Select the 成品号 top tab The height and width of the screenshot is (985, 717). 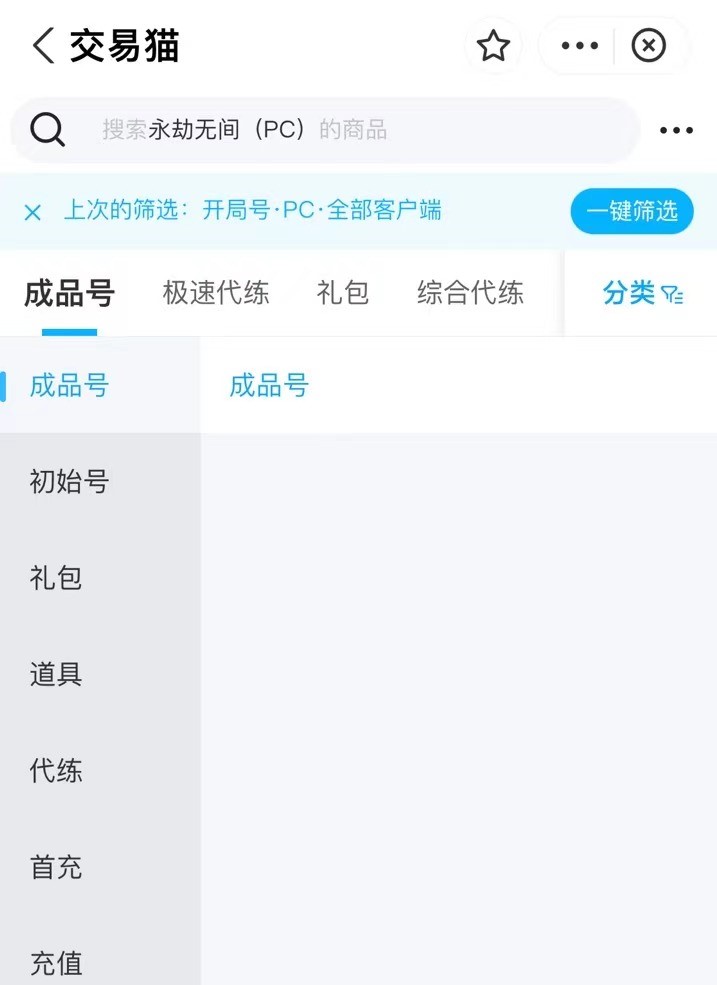(x=69, y=293)
